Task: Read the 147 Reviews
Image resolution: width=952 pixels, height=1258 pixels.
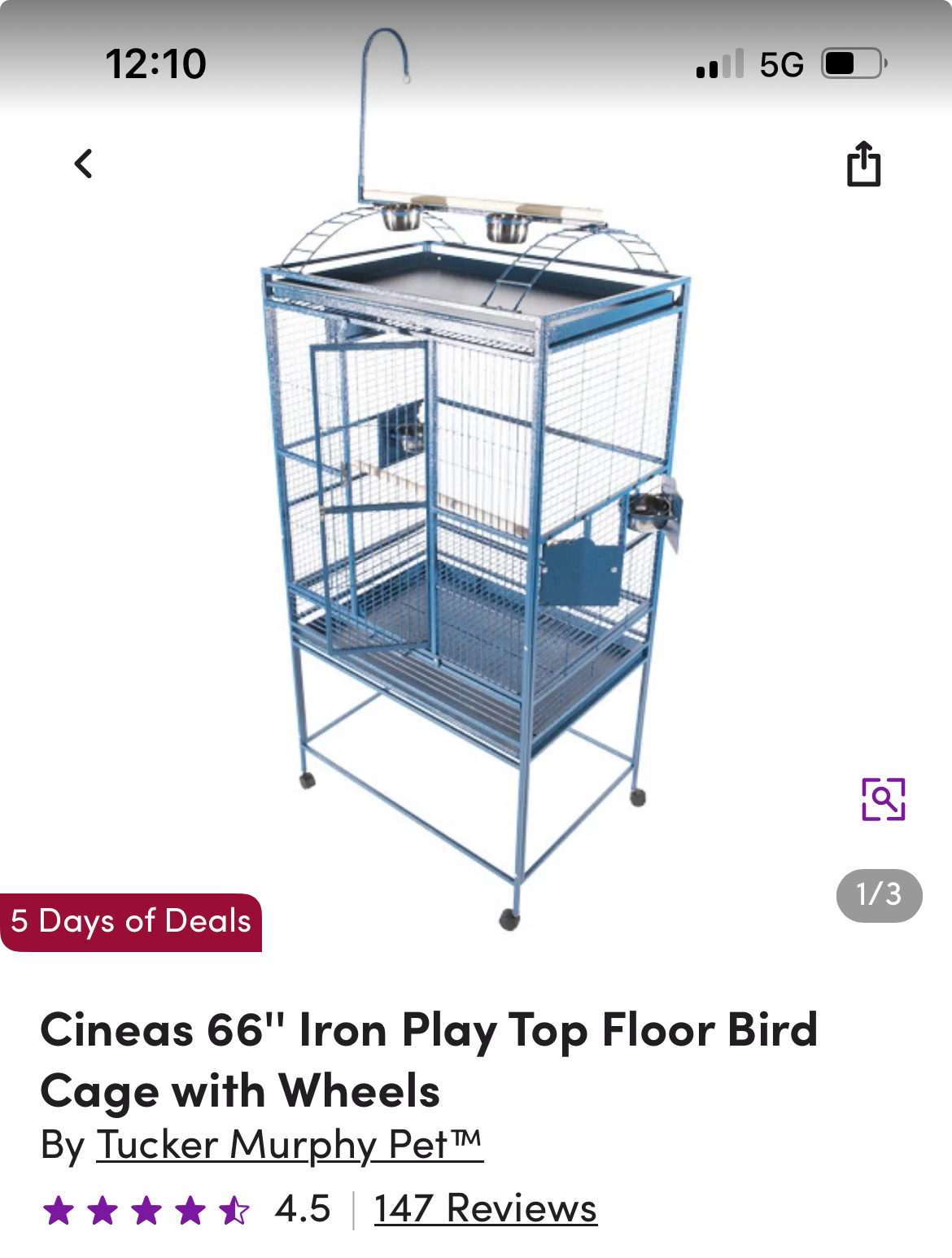Action: 485,1208
